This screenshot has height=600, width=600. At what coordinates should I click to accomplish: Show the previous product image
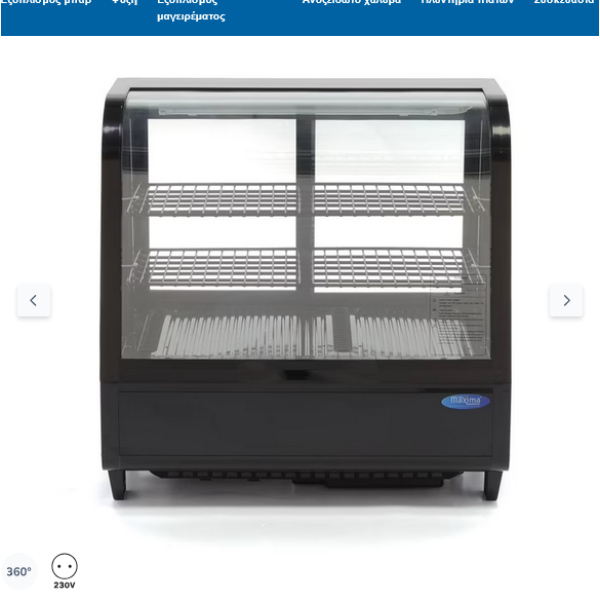[33, 300]
